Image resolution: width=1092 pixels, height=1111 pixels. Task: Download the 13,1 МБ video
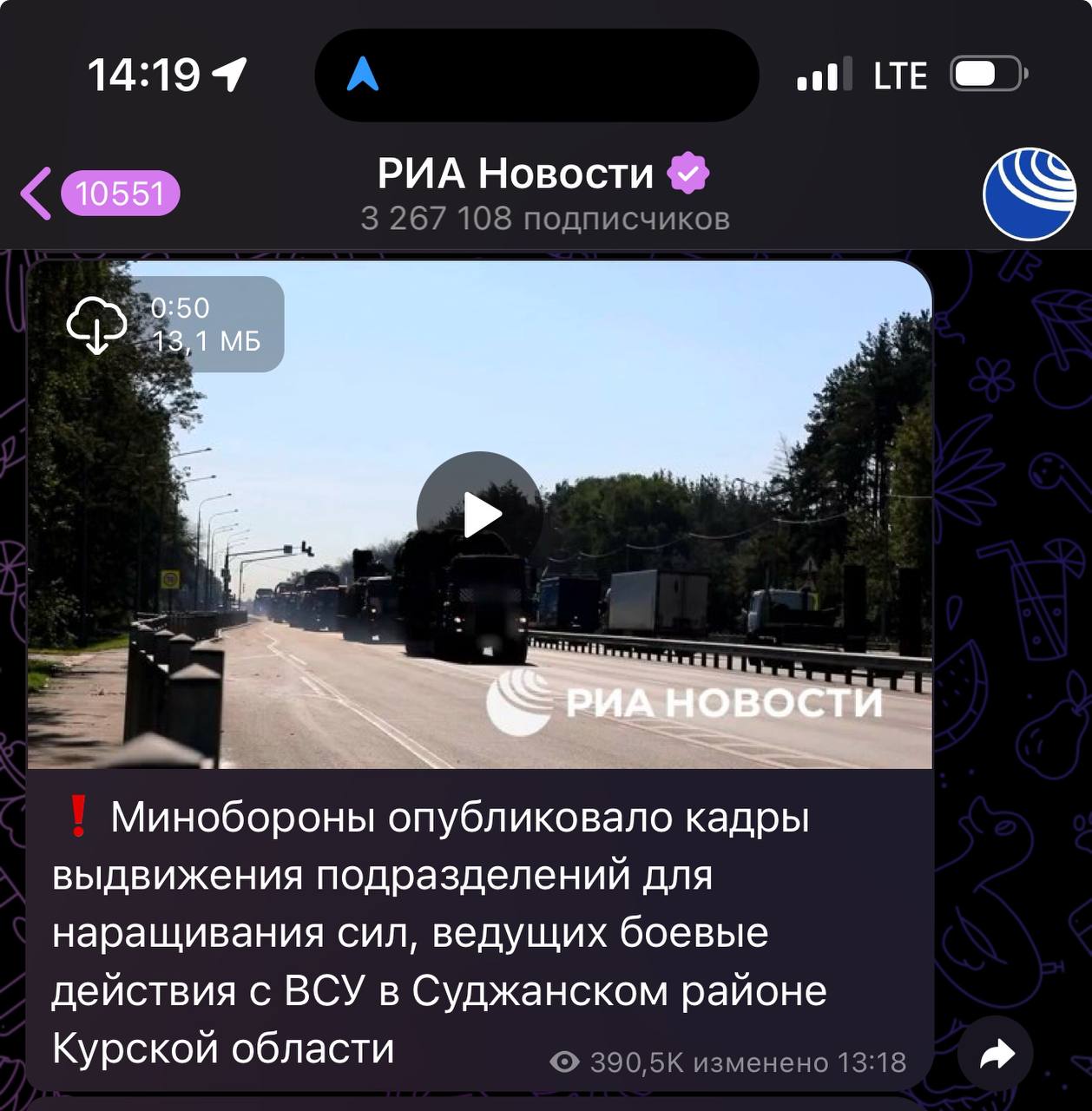click(96, 325)
